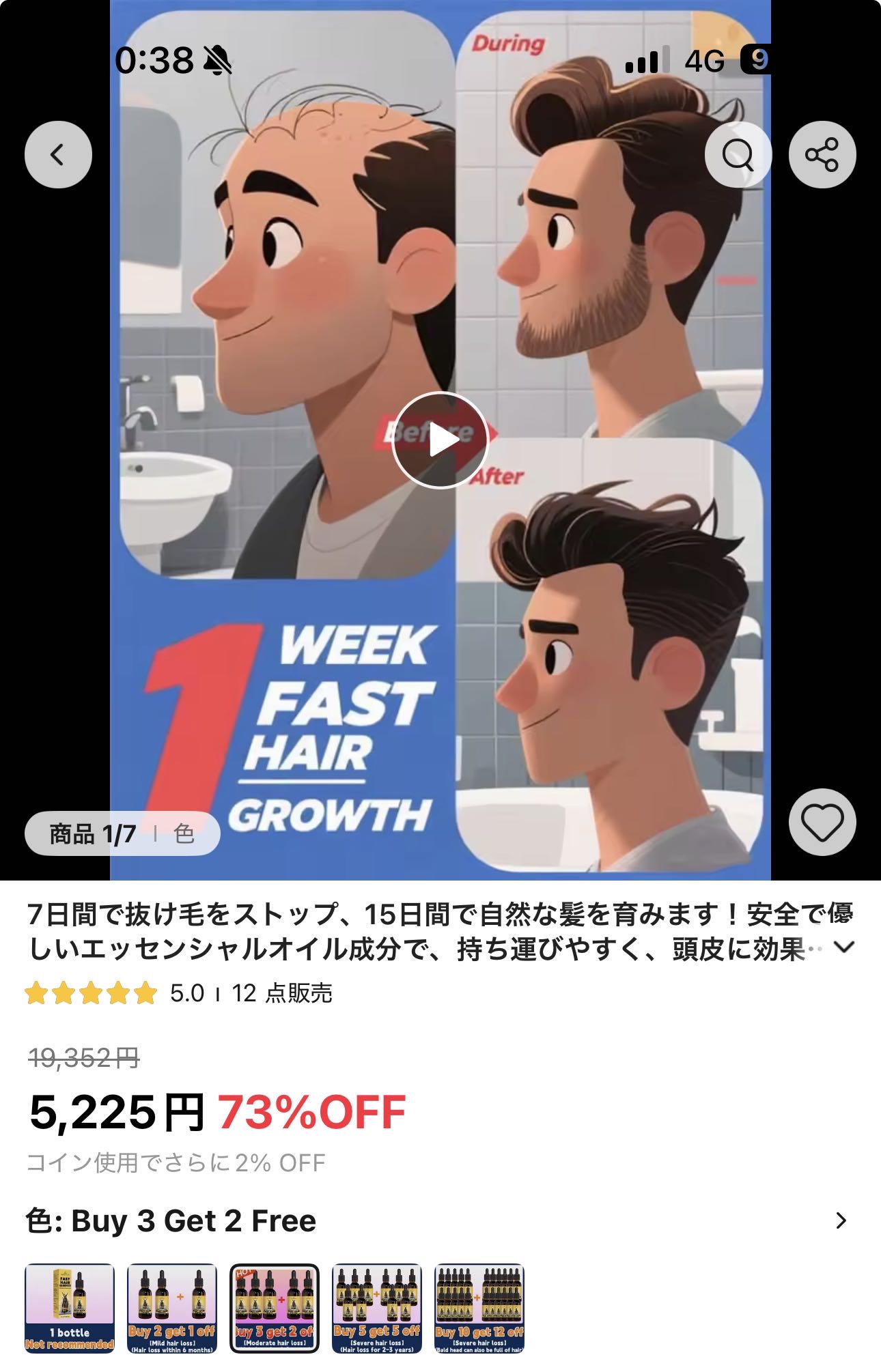
Task: Select the 1 bottle option
Action: (70, 1308)
